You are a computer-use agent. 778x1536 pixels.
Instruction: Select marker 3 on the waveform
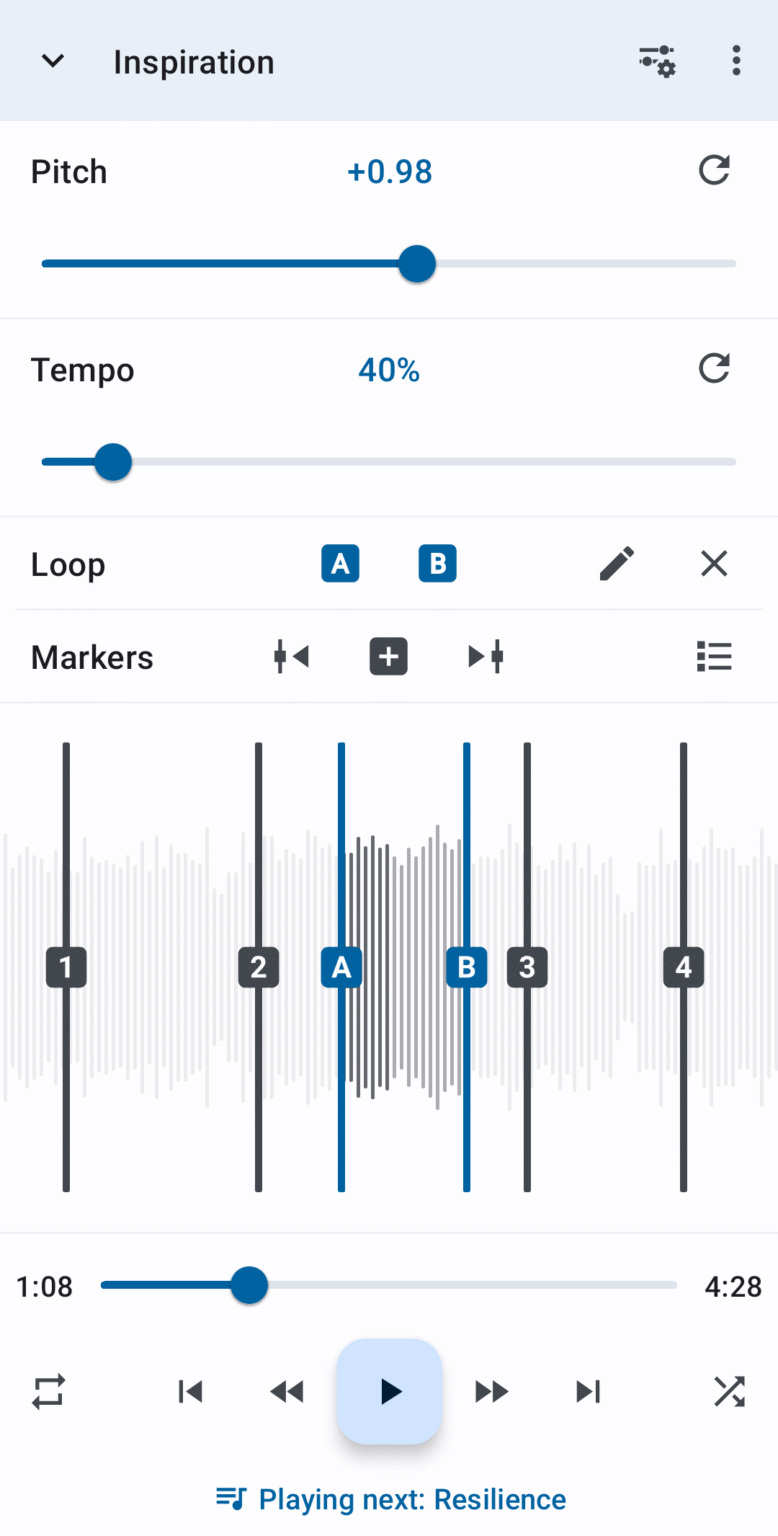(x=527, y=967)
